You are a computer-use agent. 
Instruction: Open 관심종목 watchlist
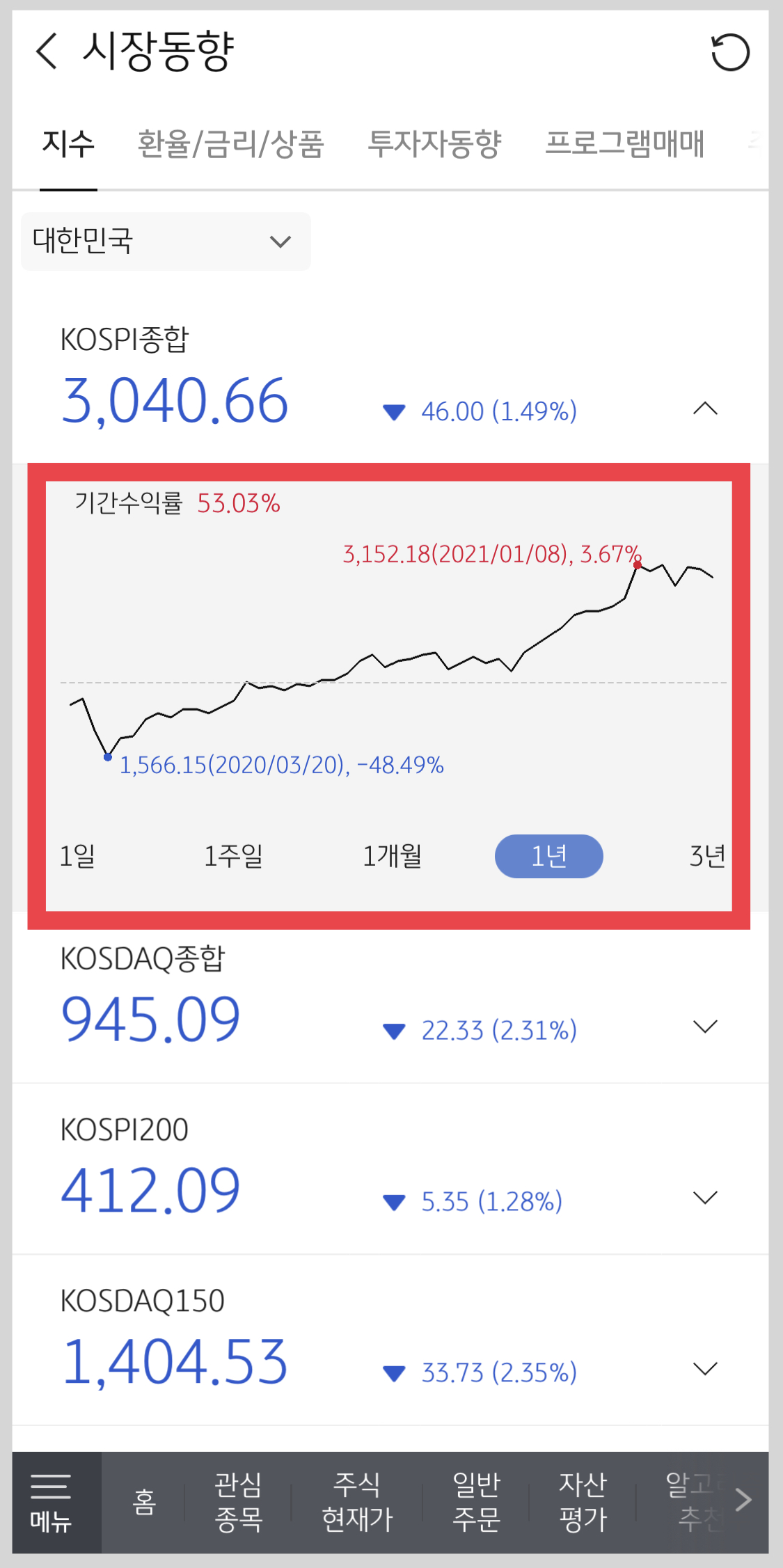point(238,1503)
